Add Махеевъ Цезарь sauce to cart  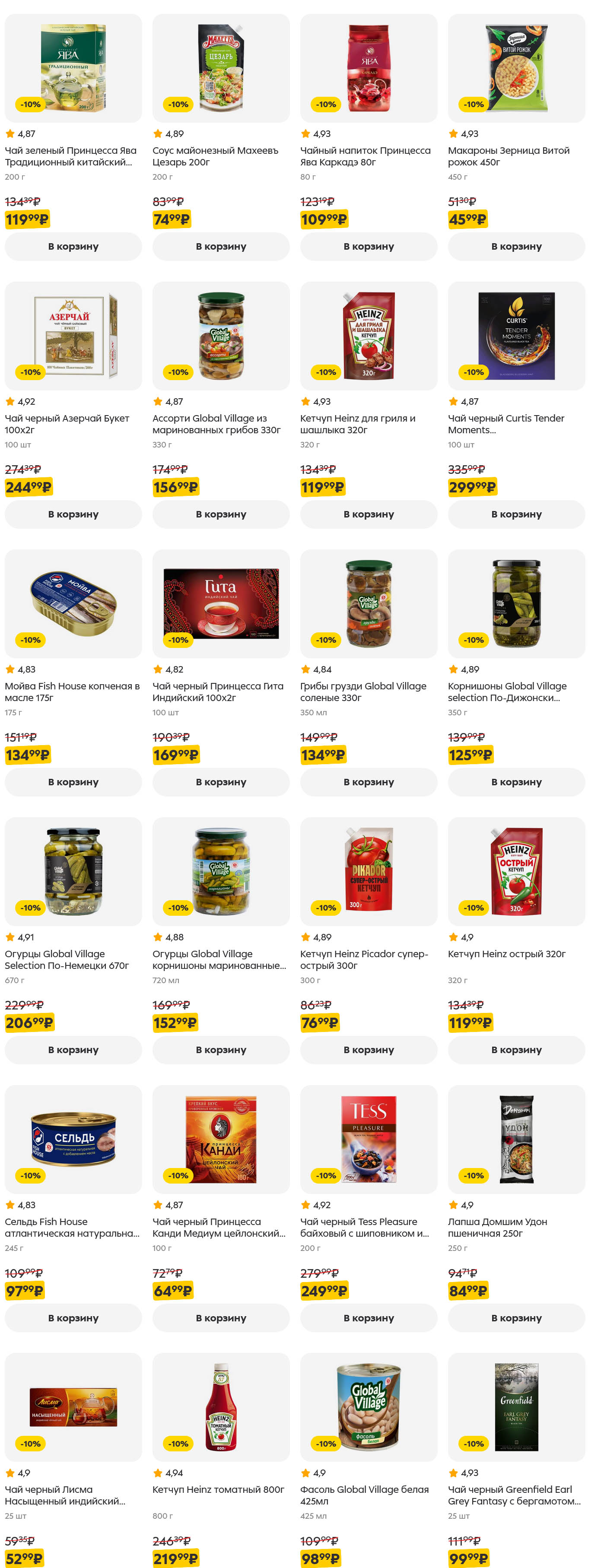pyautogui.click(x=220, y=247)
